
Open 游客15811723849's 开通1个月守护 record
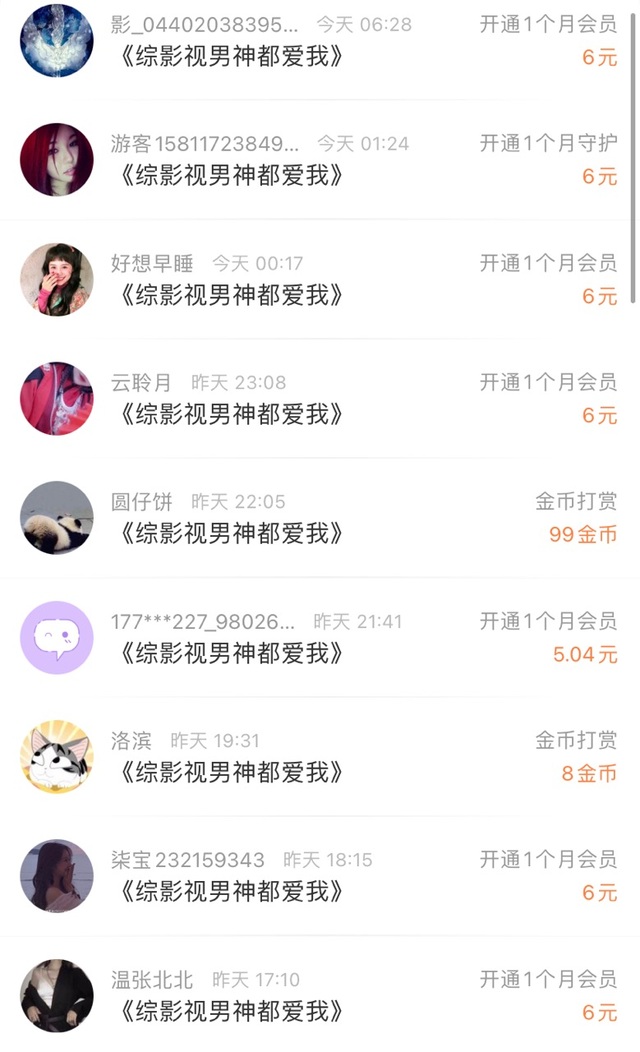320,160
